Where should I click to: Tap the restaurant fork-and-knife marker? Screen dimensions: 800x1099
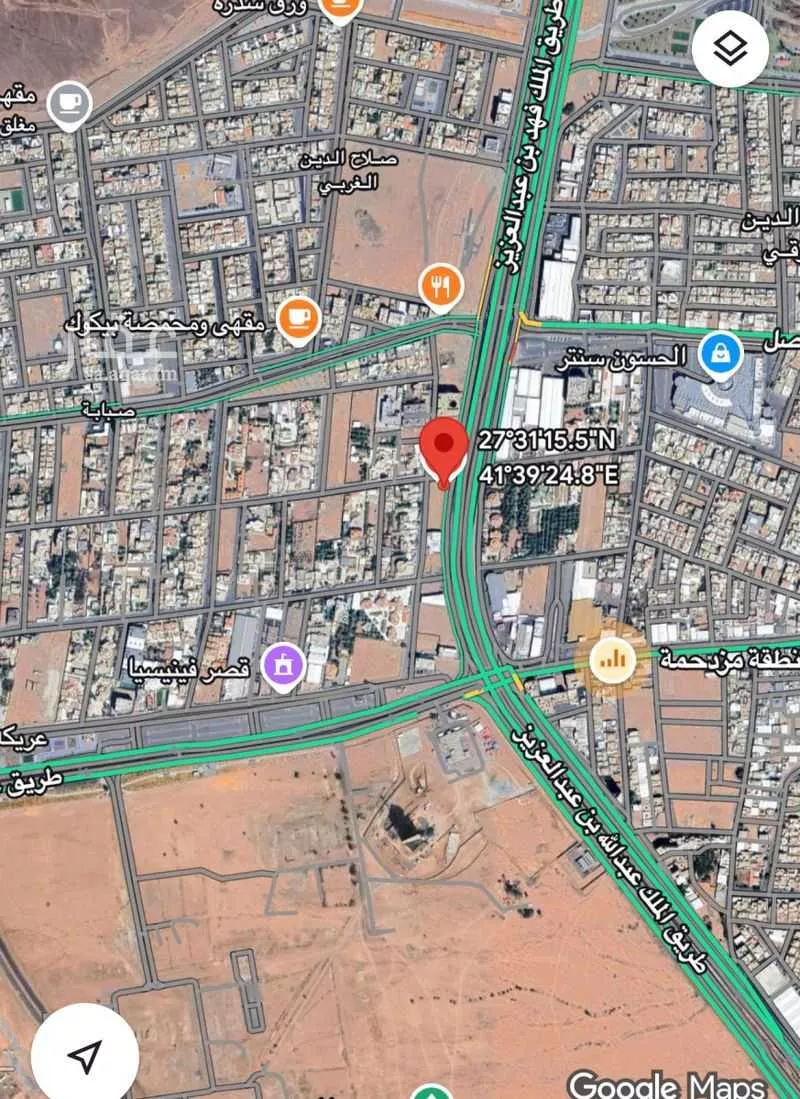click(x=441, y=288)
